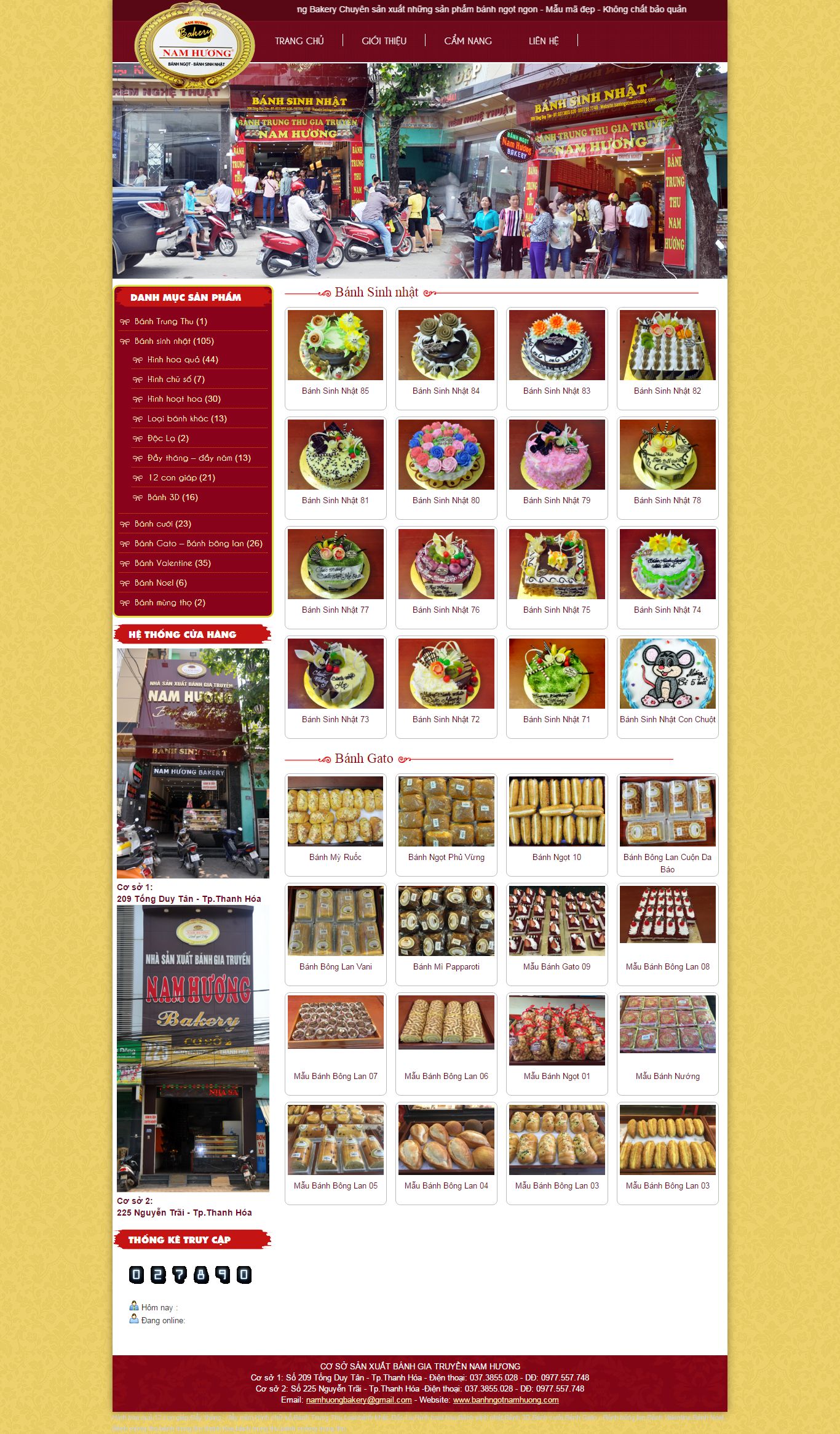
Task: Open the www.banhngotnamhuong.com website link
Action: point(505,1400)
